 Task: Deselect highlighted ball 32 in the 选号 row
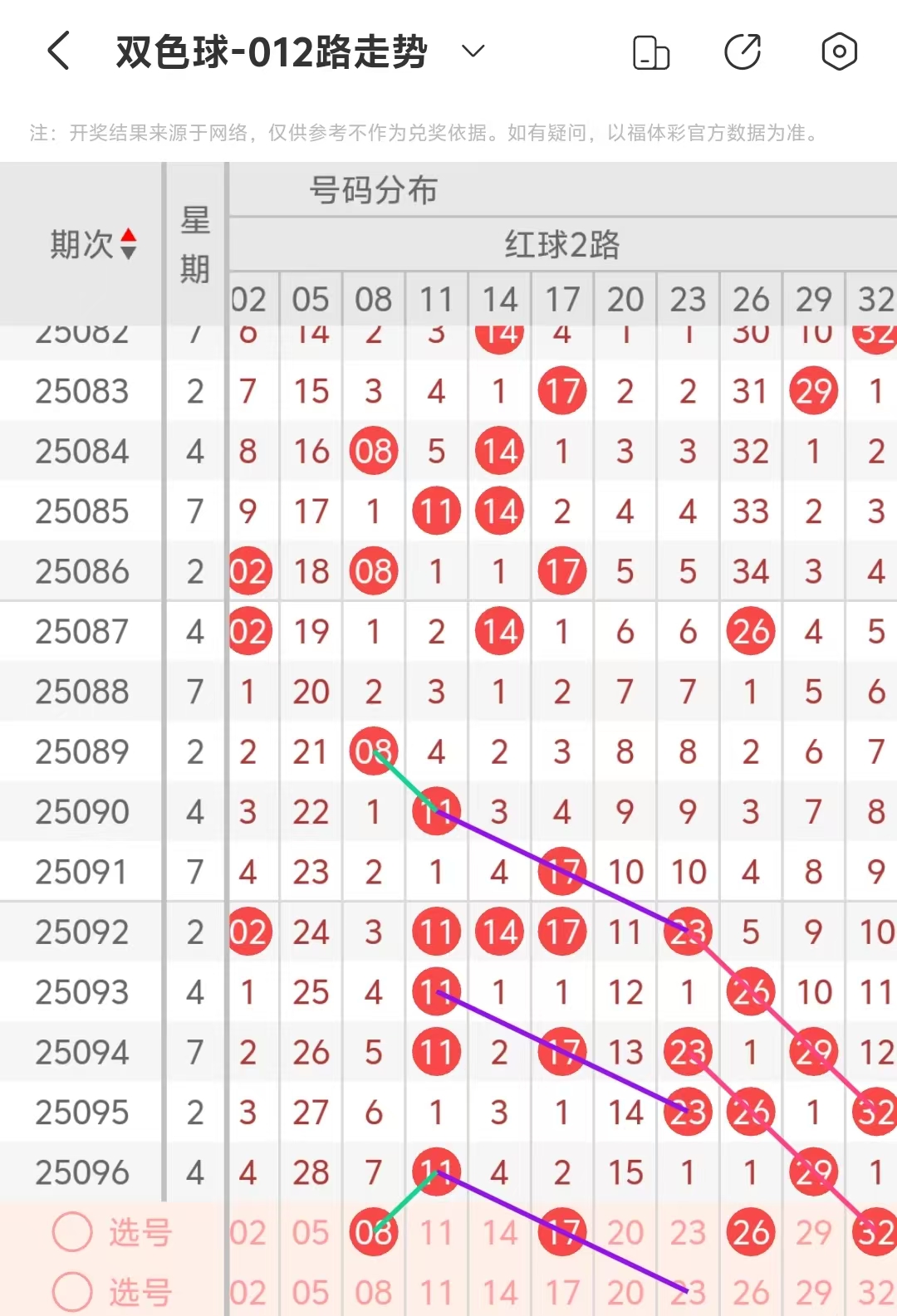tap(875, 1233)
